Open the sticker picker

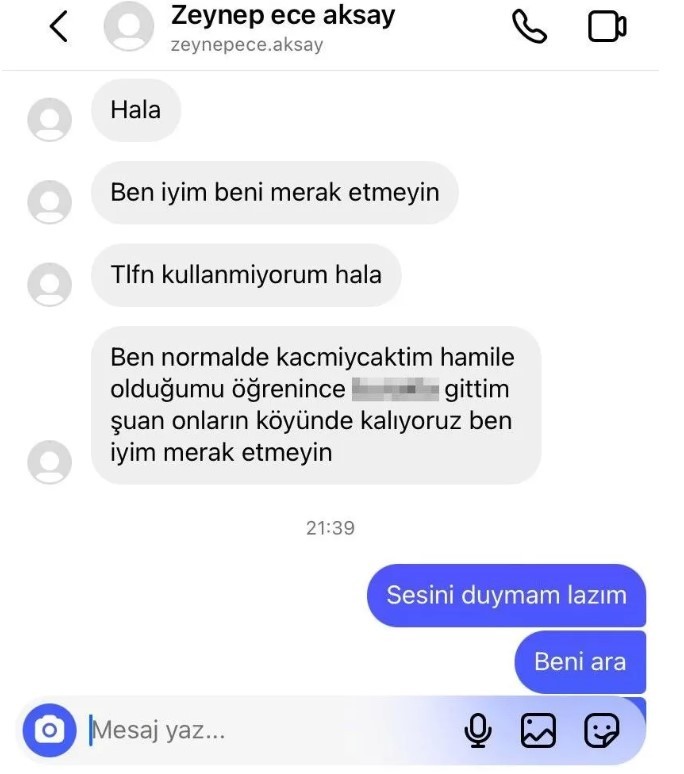tap(601, 732)
